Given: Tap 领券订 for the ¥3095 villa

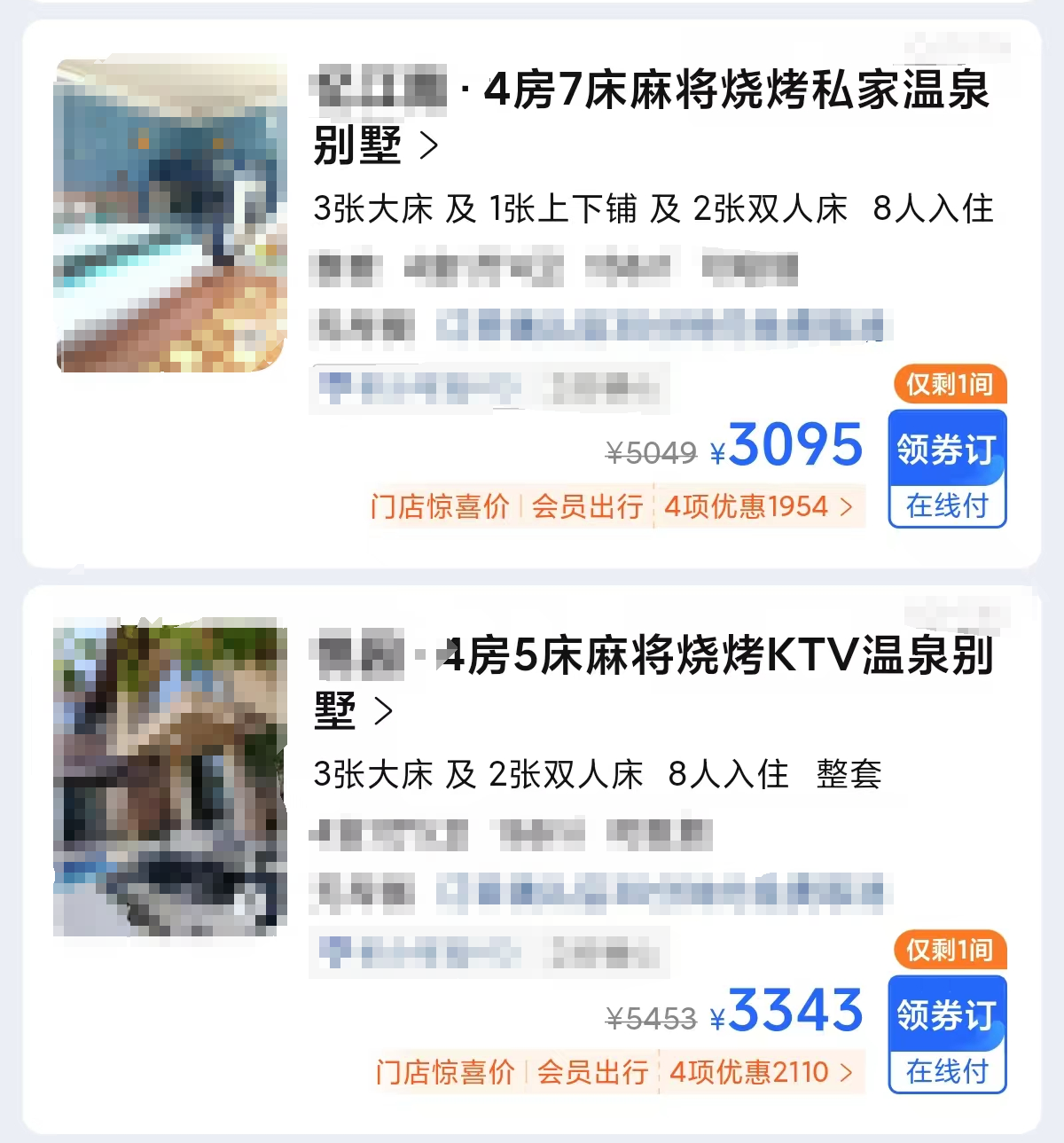Looking at the screenshot, I should pyautogui.click(x=947, y=450).
